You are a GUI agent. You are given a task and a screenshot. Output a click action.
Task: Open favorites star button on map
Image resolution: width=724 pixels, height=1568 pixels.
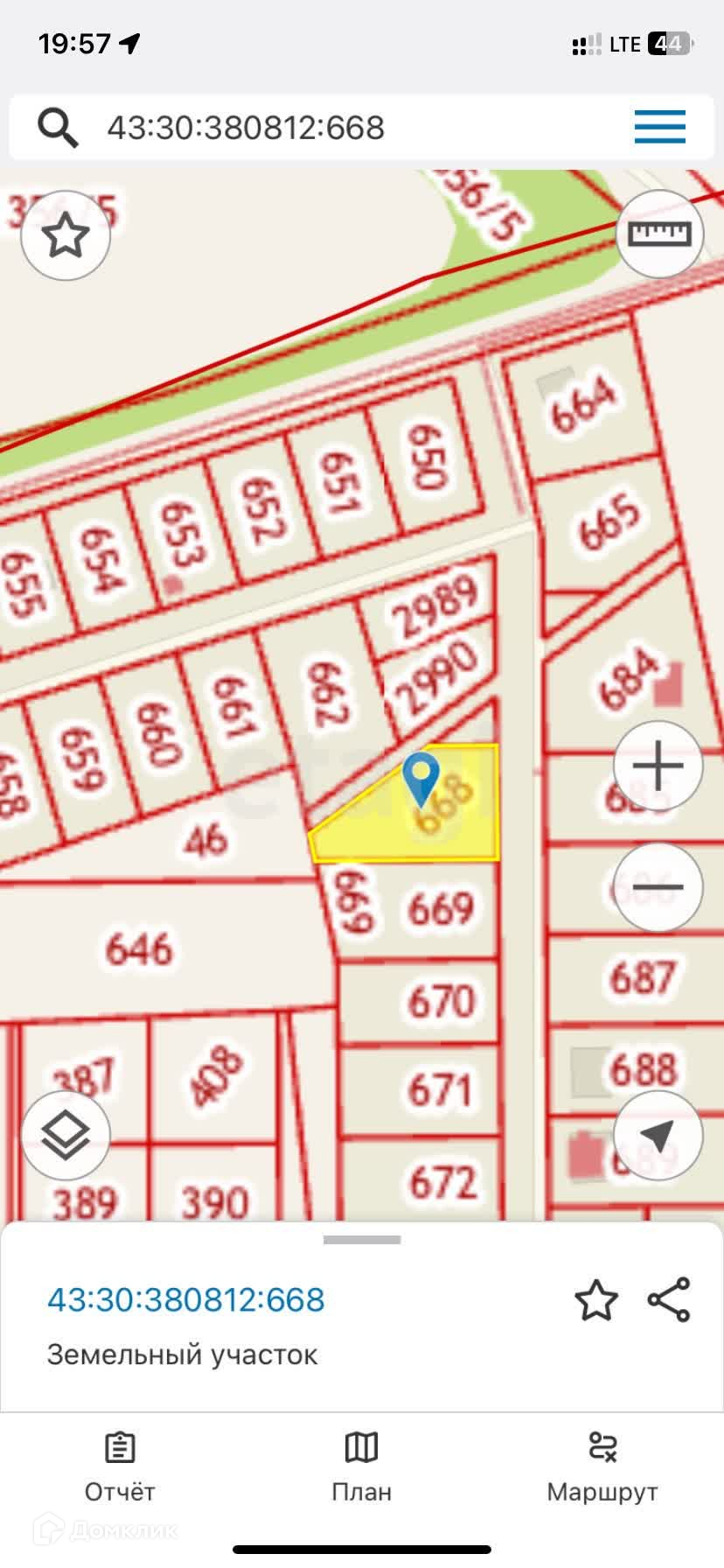coord(66,235)
